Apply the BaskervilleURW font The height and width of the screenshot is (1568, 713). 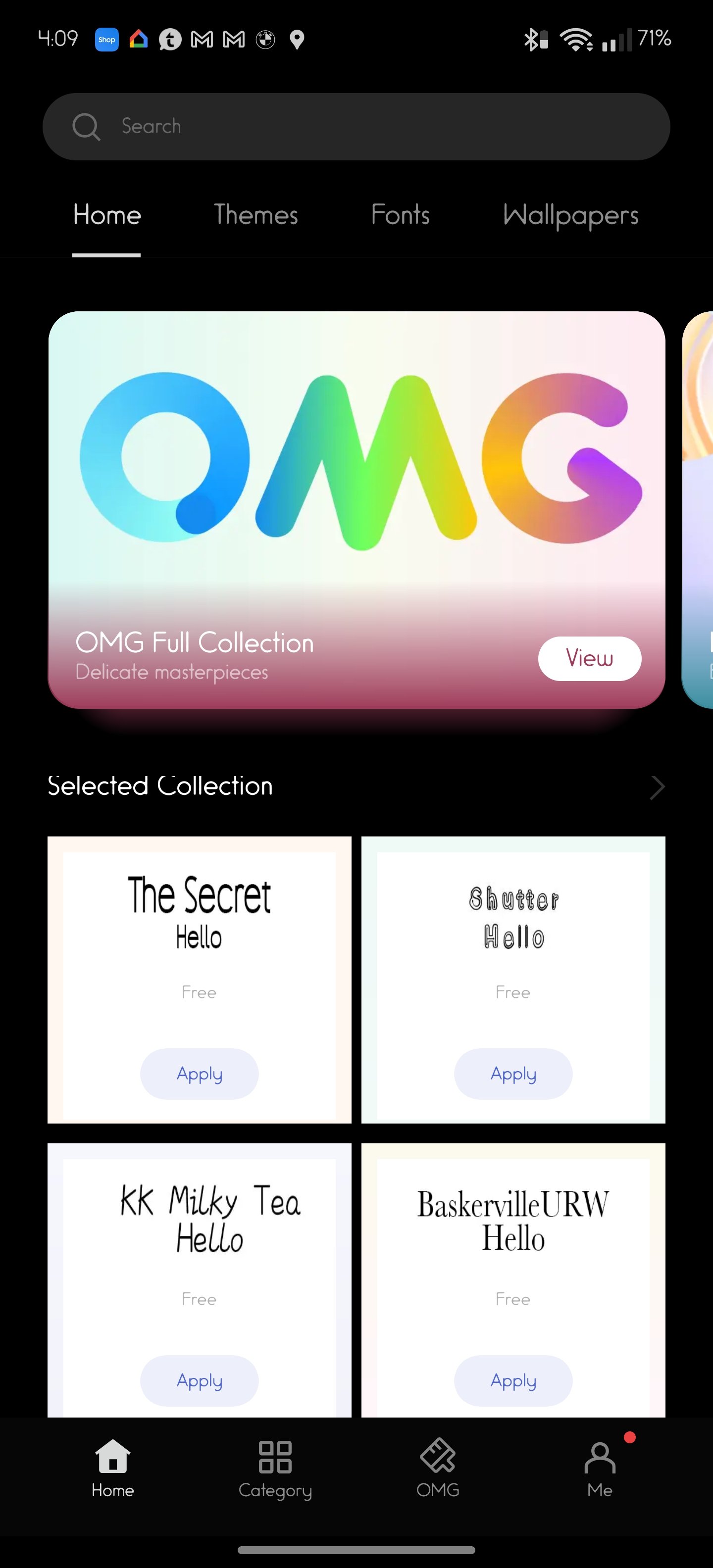click(x=512, y=1380)
